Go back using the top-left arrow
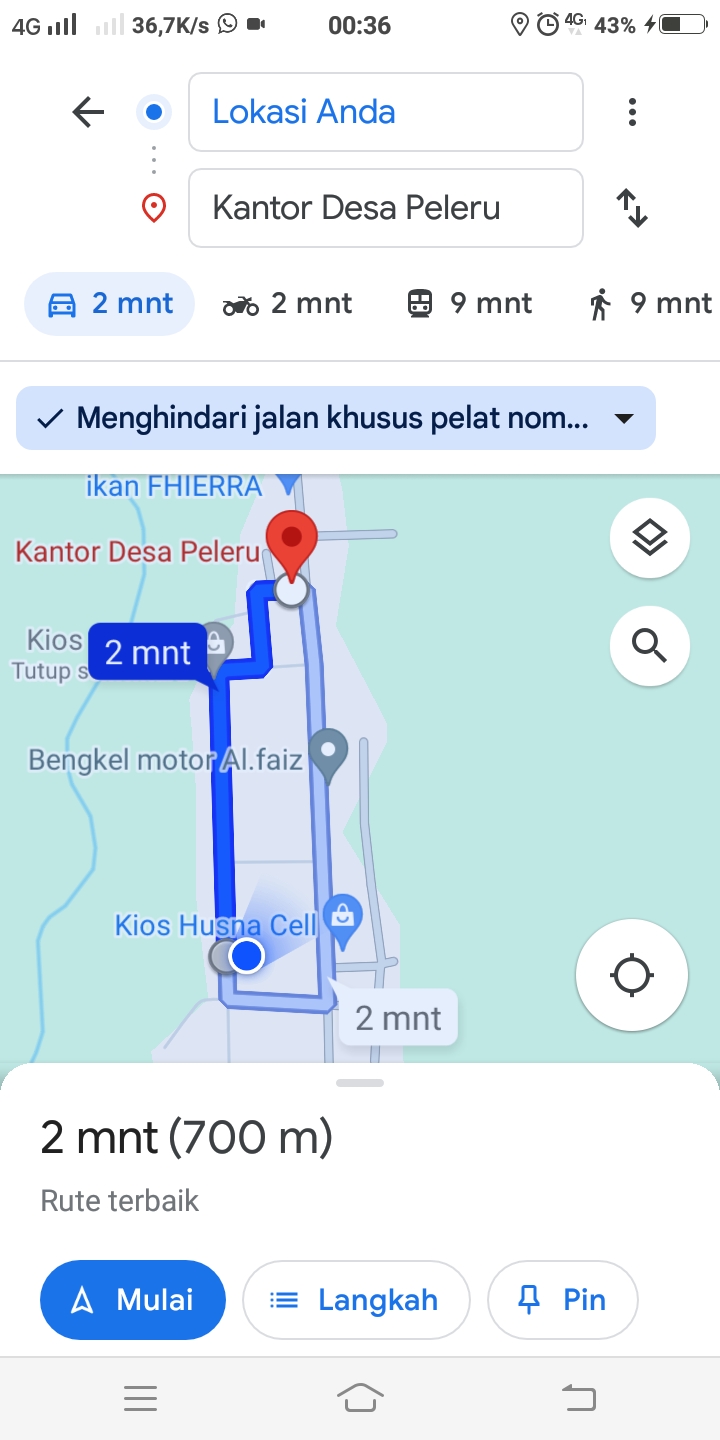The height and width of the screenshot is (1440, 720). 88,112
